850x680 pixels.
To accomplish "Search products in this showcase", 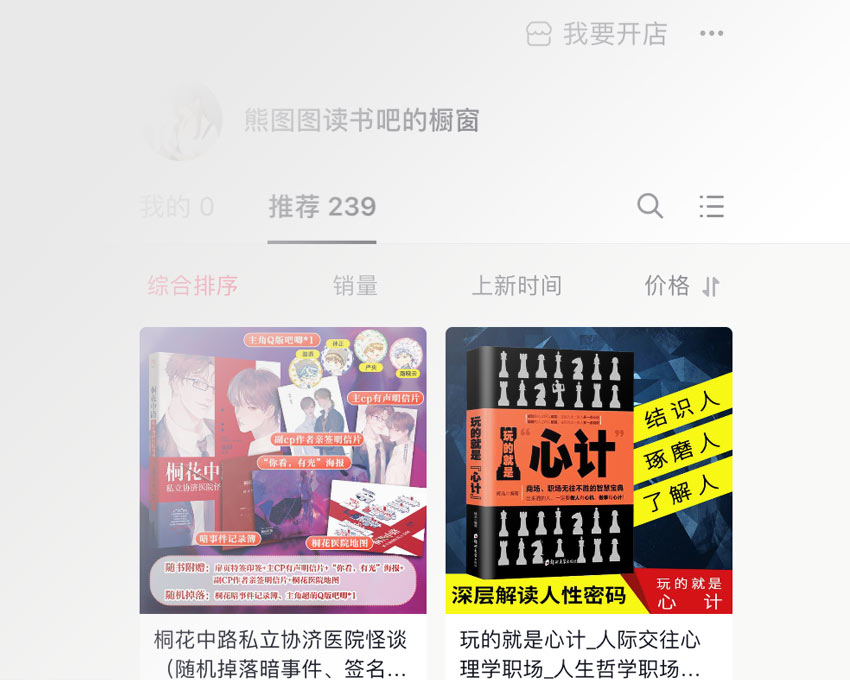I will [x=650, y=206].
